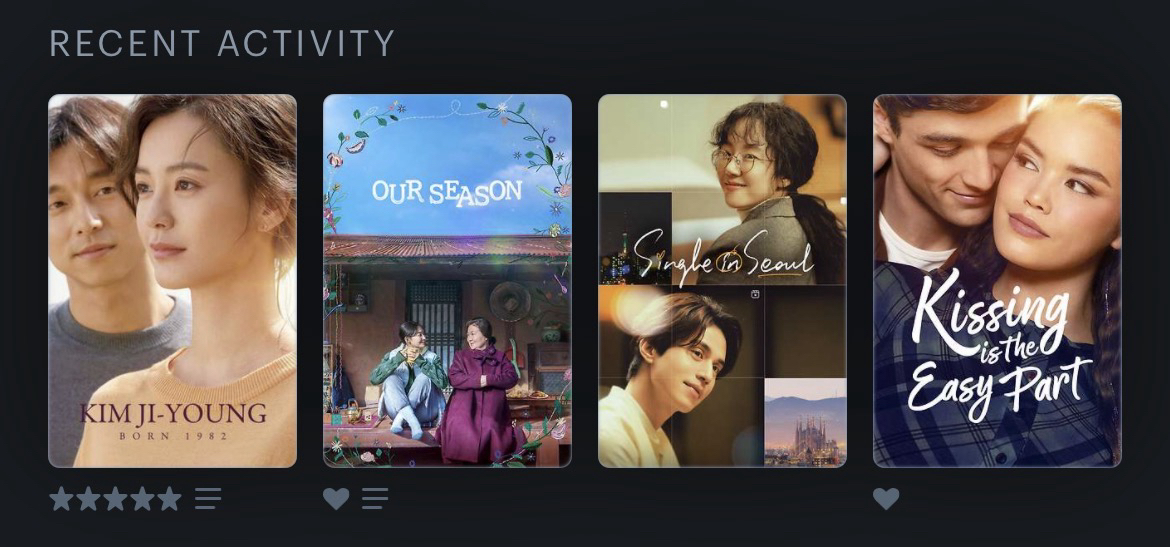Open the Our Season film poster
This screenshot has width=1170, height=547.
coord(447,281)
